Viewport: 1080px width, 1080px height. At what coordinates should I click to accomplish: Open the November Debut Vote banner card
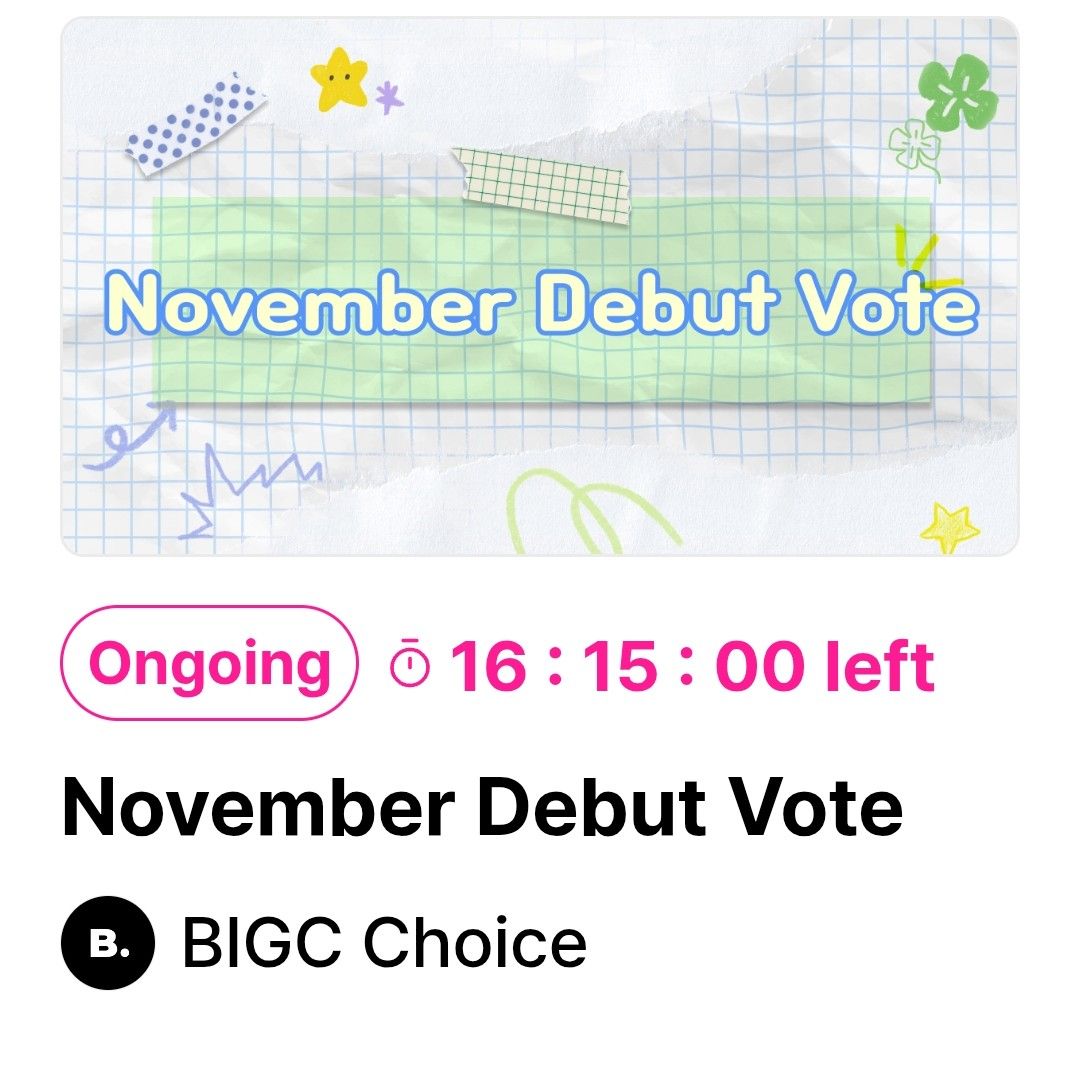click(x=540, y=287)
